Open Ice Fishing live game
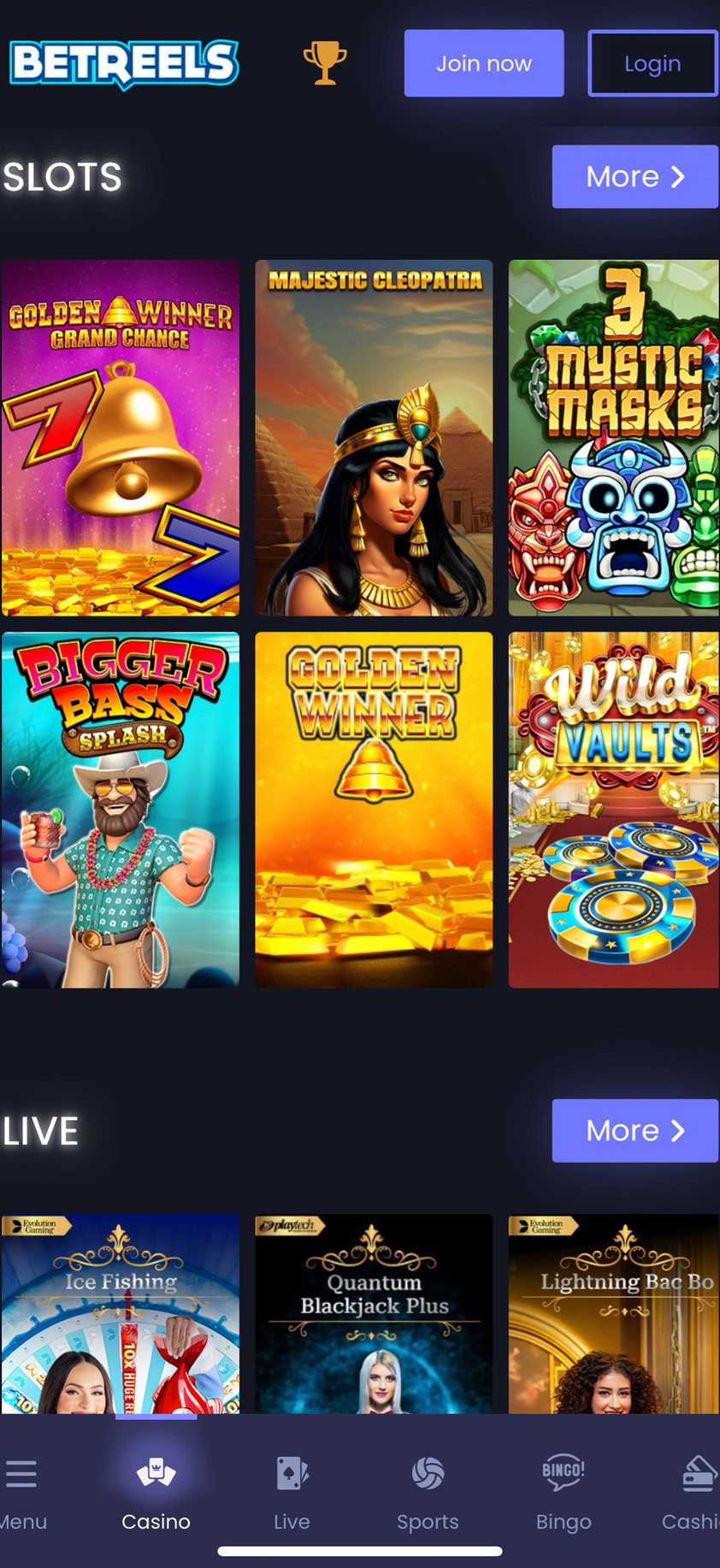Screen dimensions: 720x1568 [121, 1313]
